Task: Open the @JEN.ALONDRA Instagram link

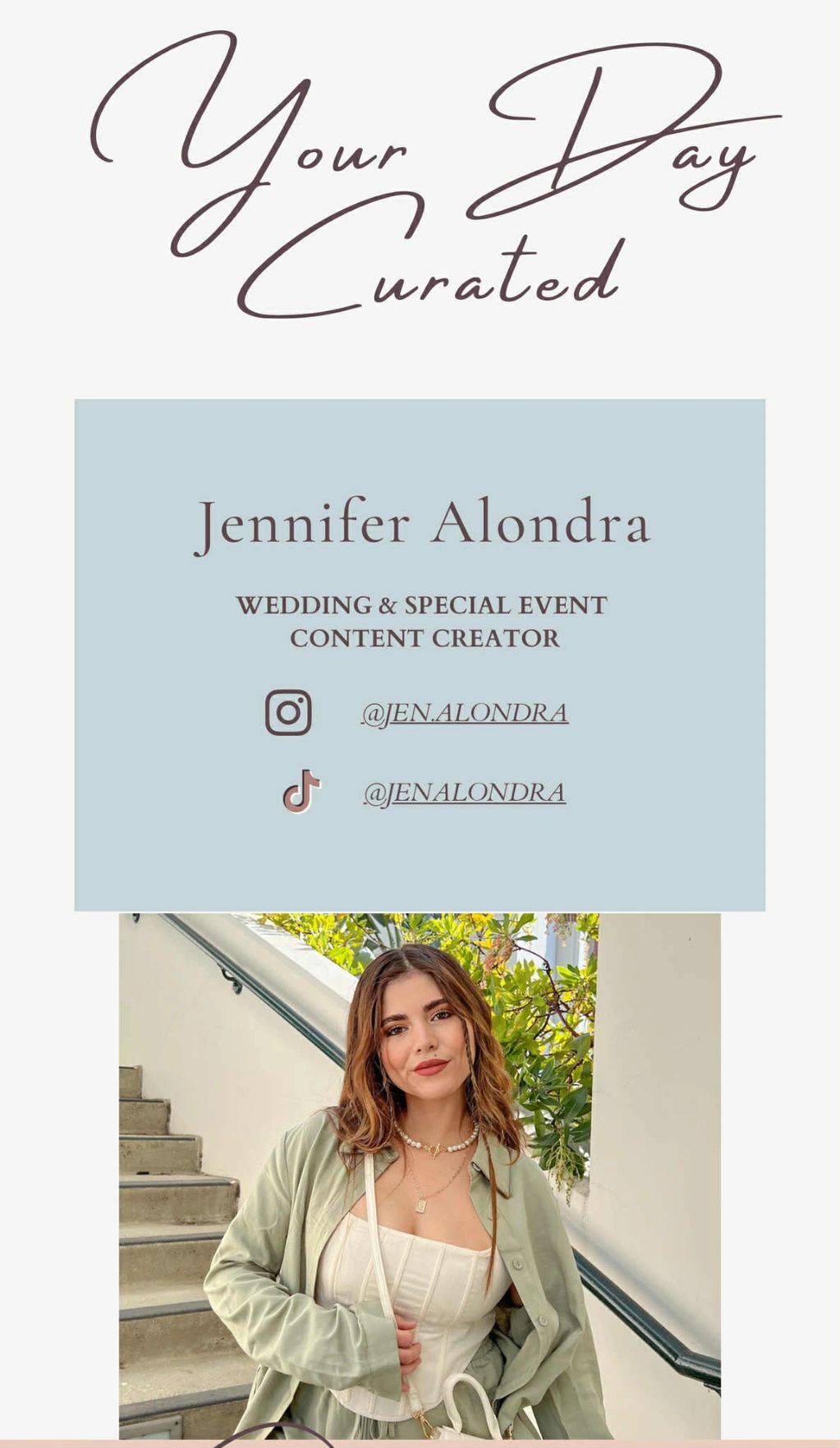Action: [x=465, y=713]
